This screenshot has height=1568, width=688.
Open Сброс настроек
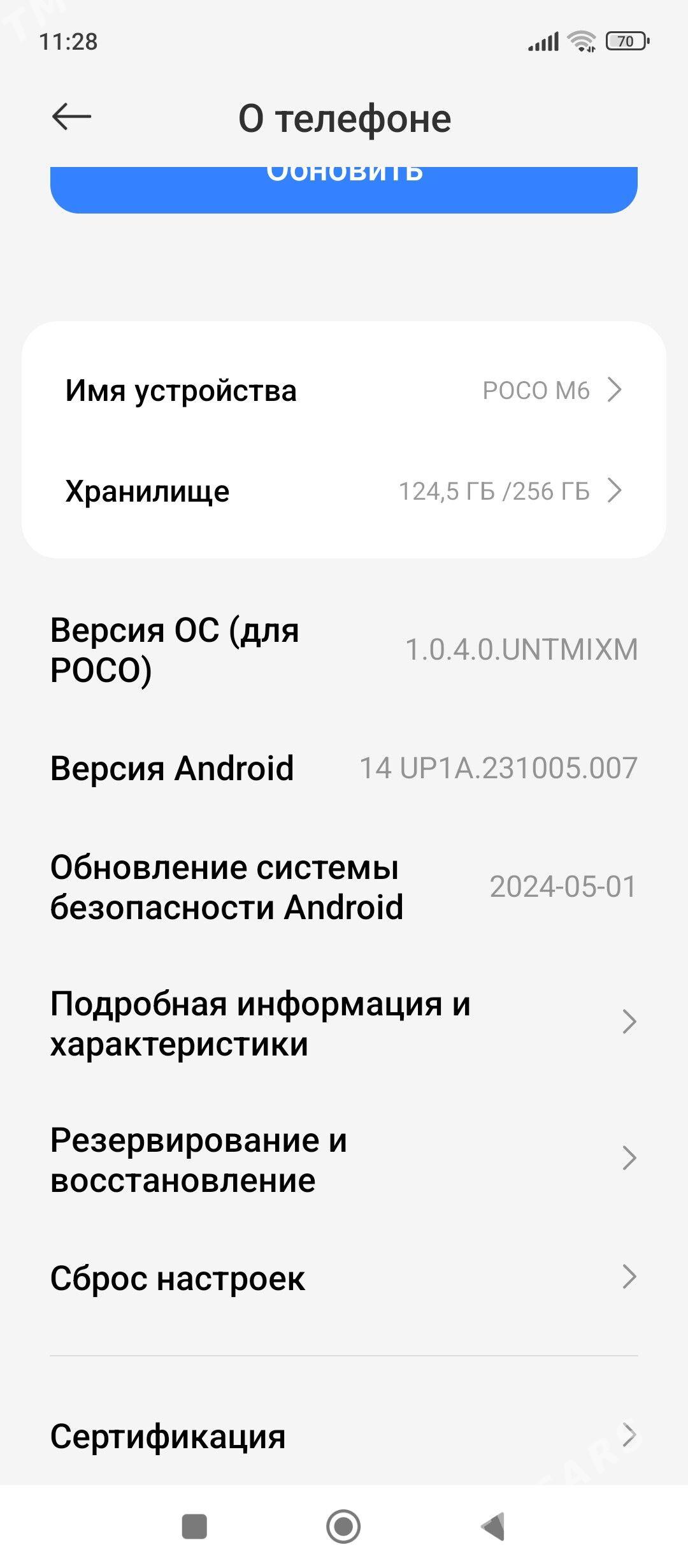click(x=344, y=1278)
